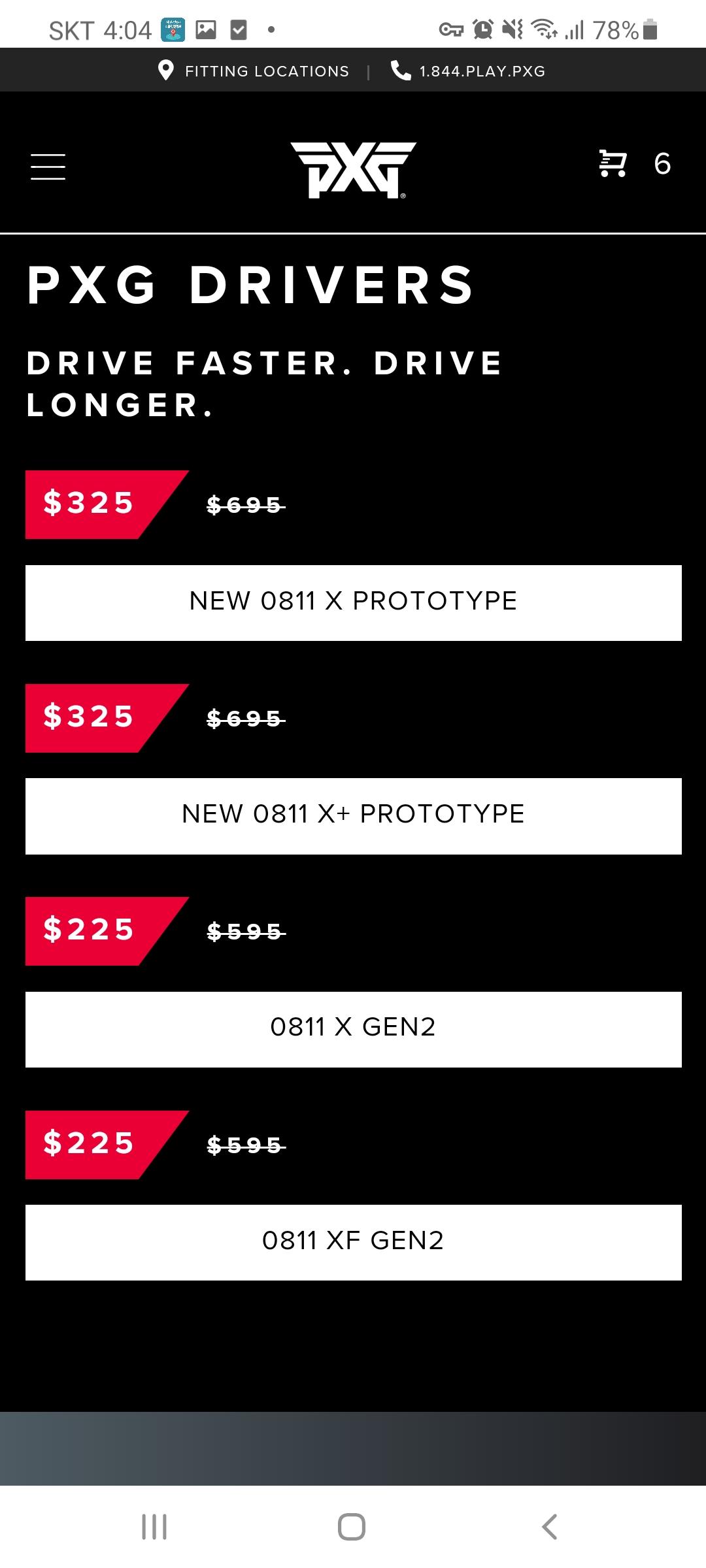The height and width of the screenshot is (1568, 706).
Task: Call 1.844.PLAY.PXG phone number
Action: point(468,71)
